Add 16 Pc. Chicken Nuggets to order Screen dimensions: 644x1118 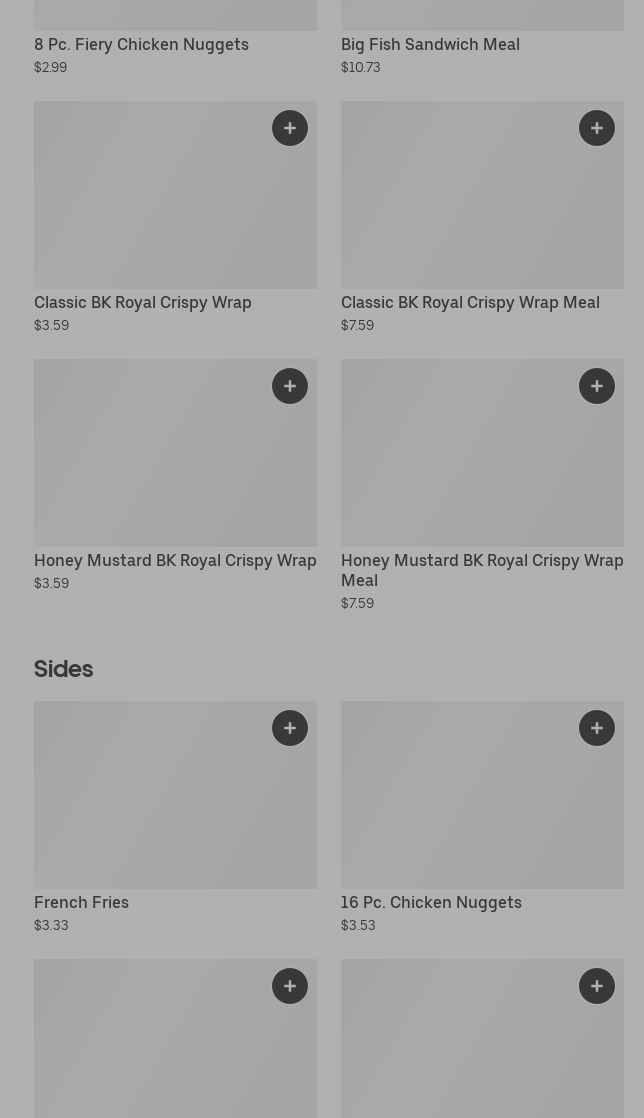pyautogui.click(x=597, y=728)
